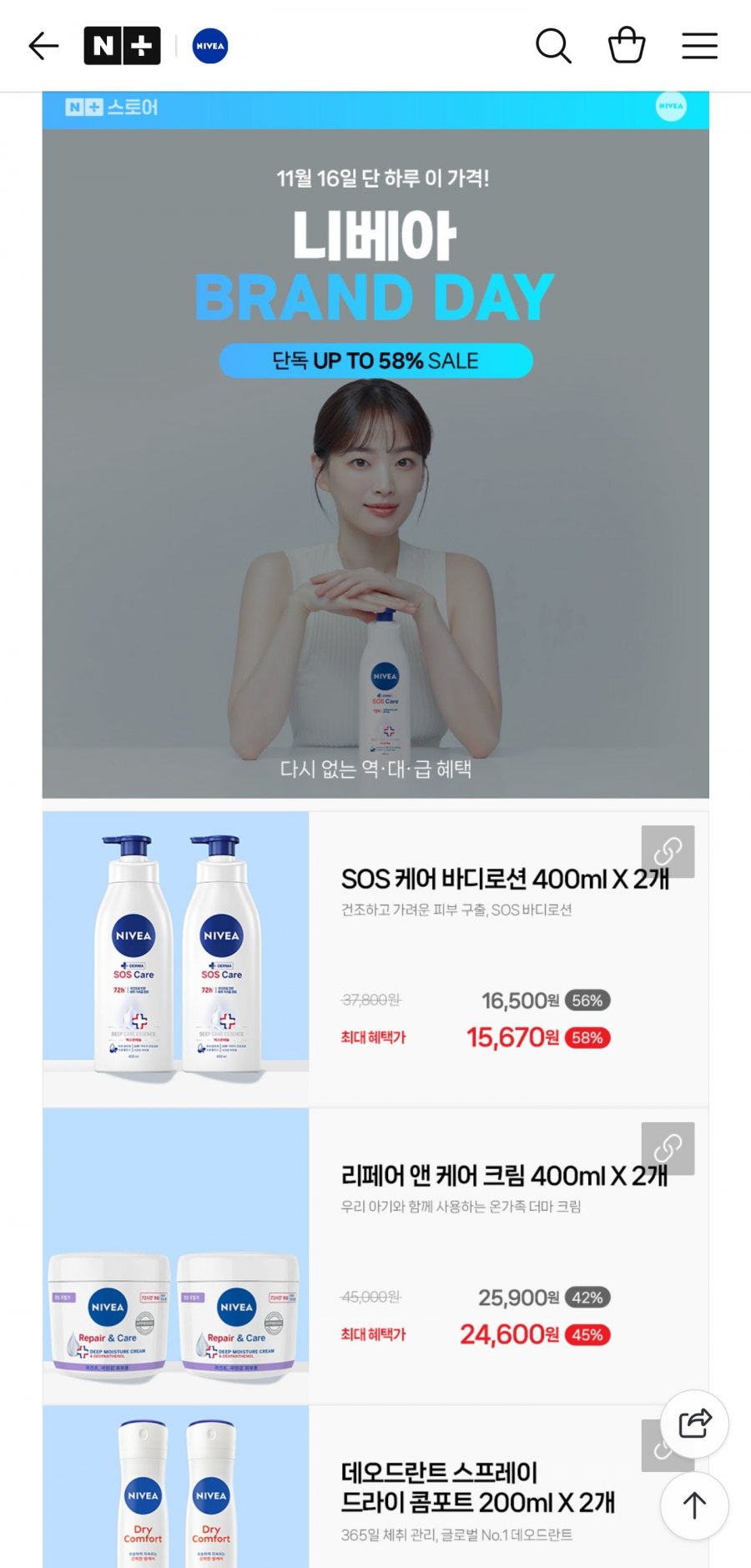Copy link for SOS 케어 바디로션 product
Image resolution: width=751 pixels, height=1568 pixels.
coord(668,851)
